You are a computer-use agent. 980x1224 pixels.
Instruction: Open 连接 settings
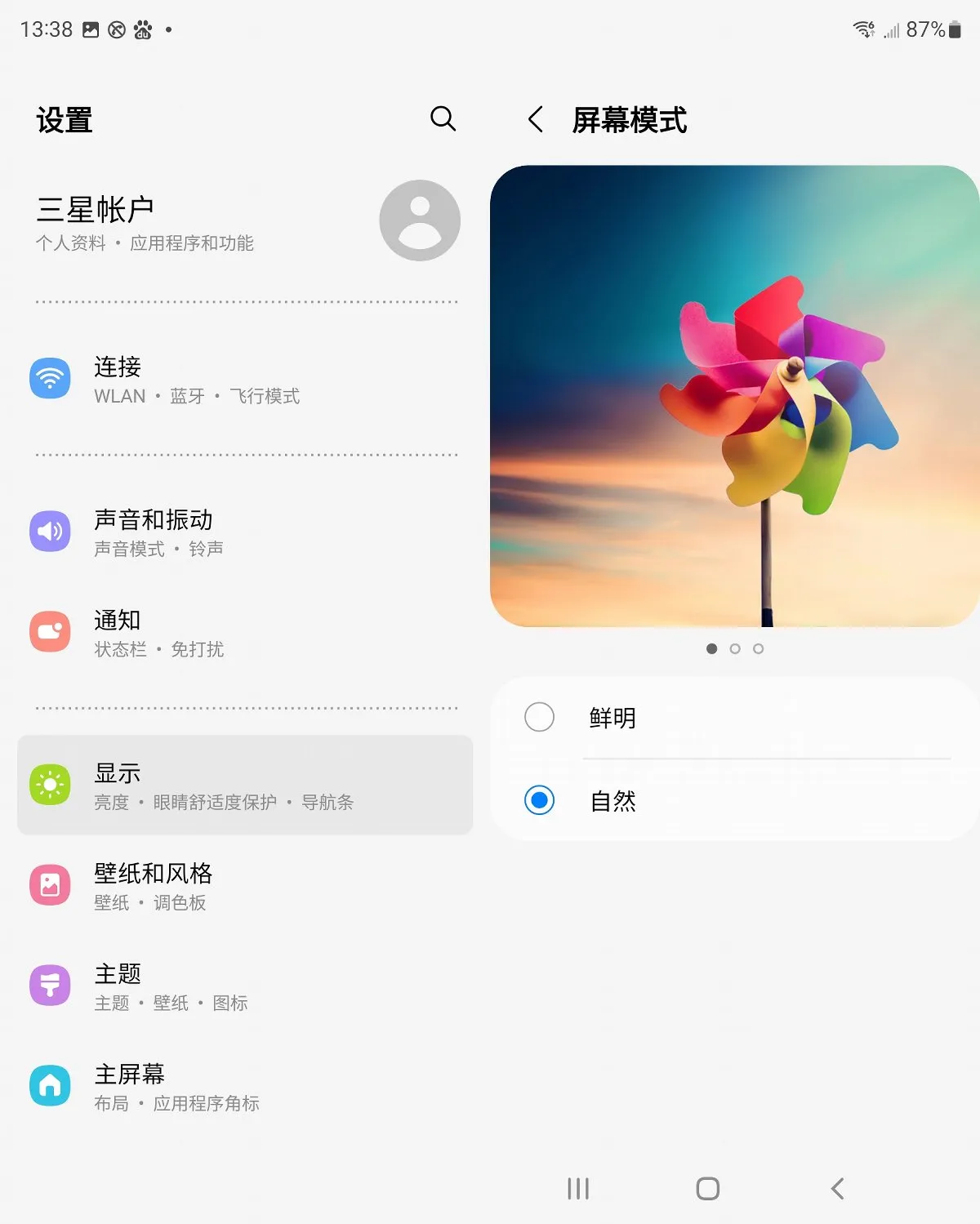click(x=245, y=380)
